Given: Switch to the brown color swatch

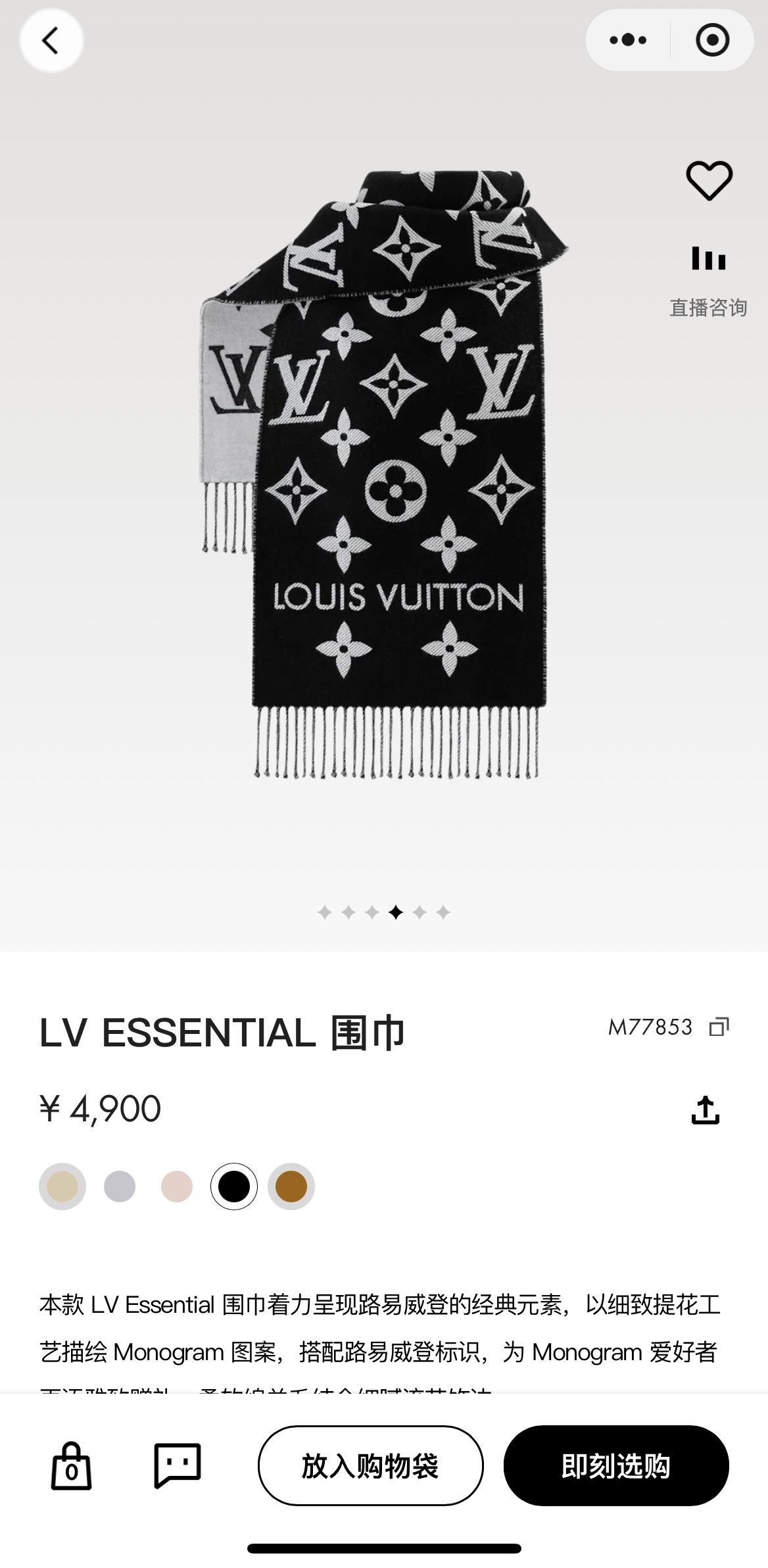Looking at the screenshot, I should tap(291, 1187).
